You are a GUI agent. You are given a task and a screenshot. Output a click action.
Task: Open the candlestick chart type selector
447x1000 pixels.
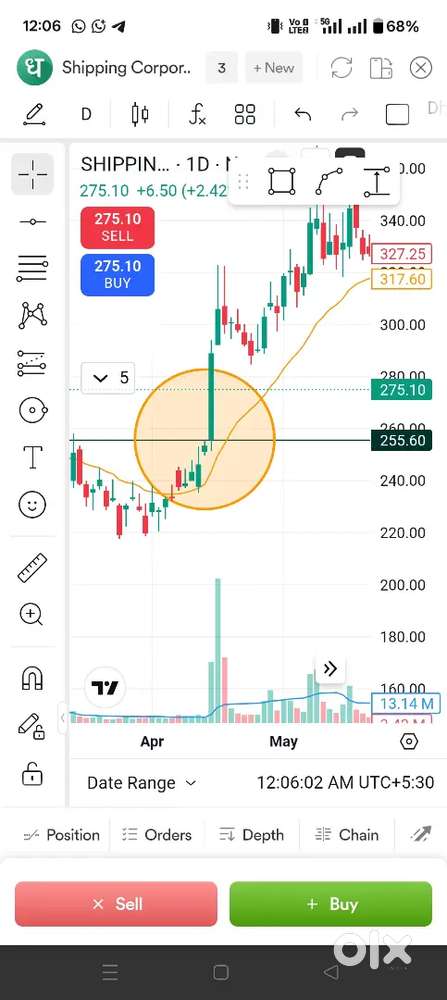click(140, 115)
